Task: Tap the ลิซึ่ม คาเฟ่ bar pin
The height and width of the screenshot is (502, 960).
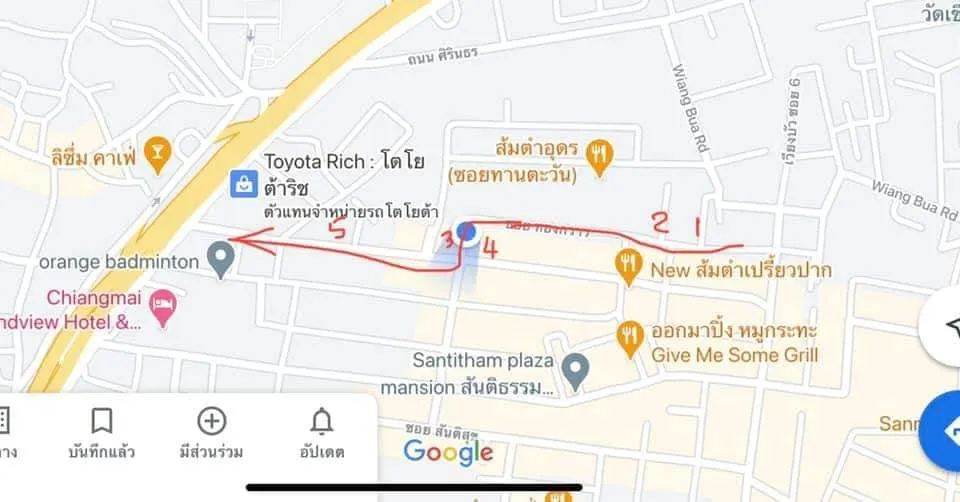Action: pos(158,153)
